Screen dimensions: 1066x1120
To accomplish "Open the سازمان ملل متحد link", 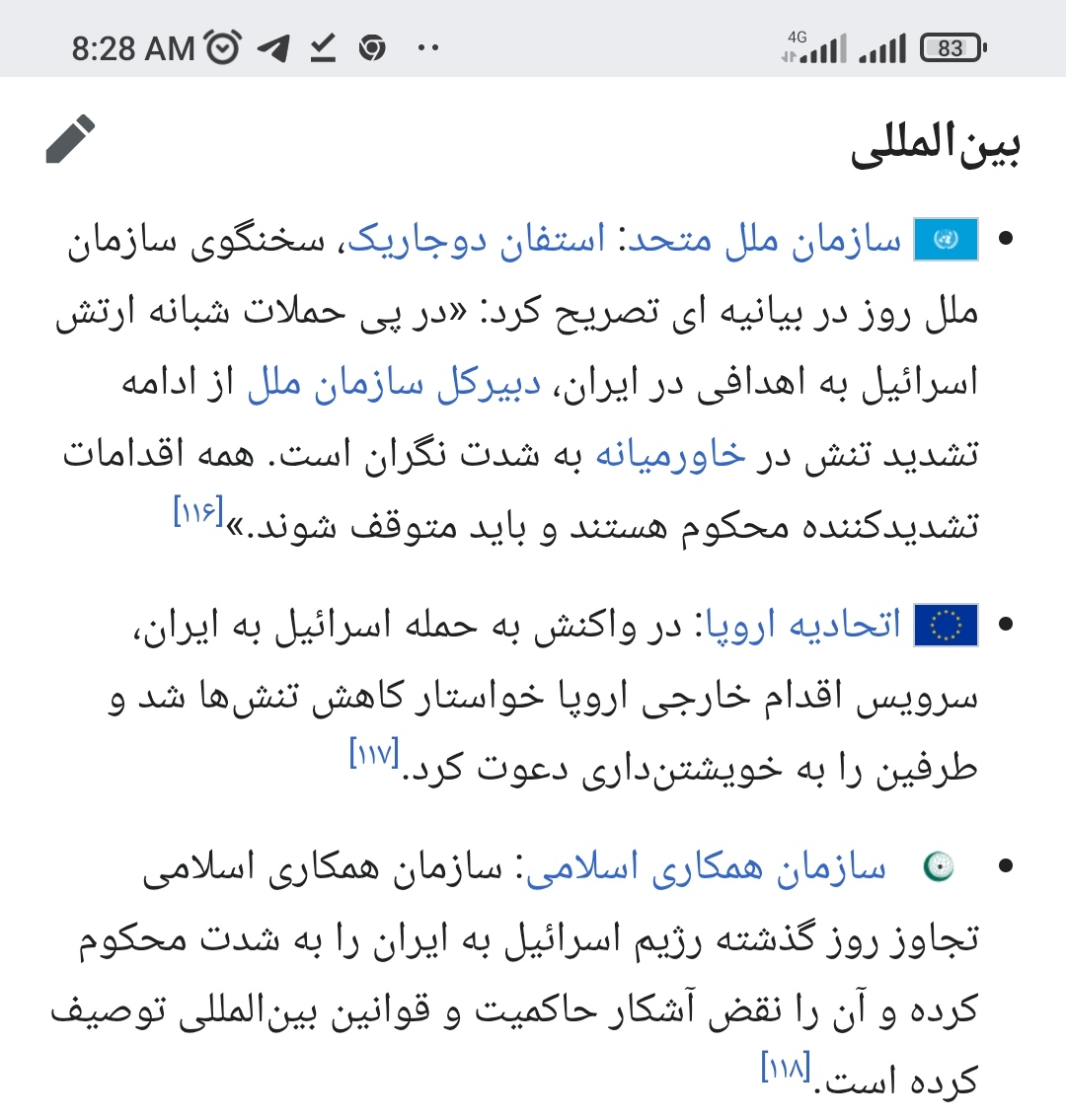I will (764, 240).
